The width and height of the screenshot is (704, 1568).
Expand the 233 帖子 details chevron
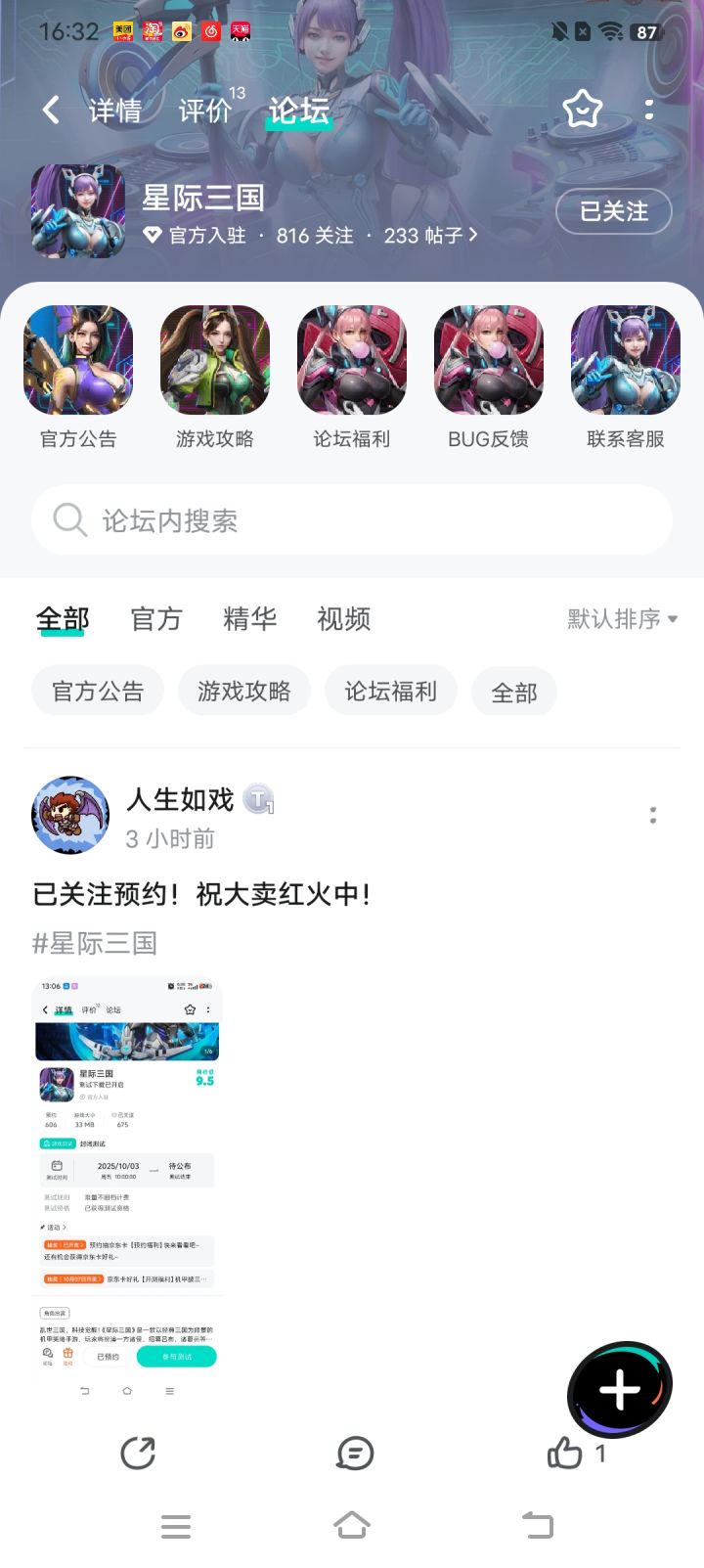[472, 235]
